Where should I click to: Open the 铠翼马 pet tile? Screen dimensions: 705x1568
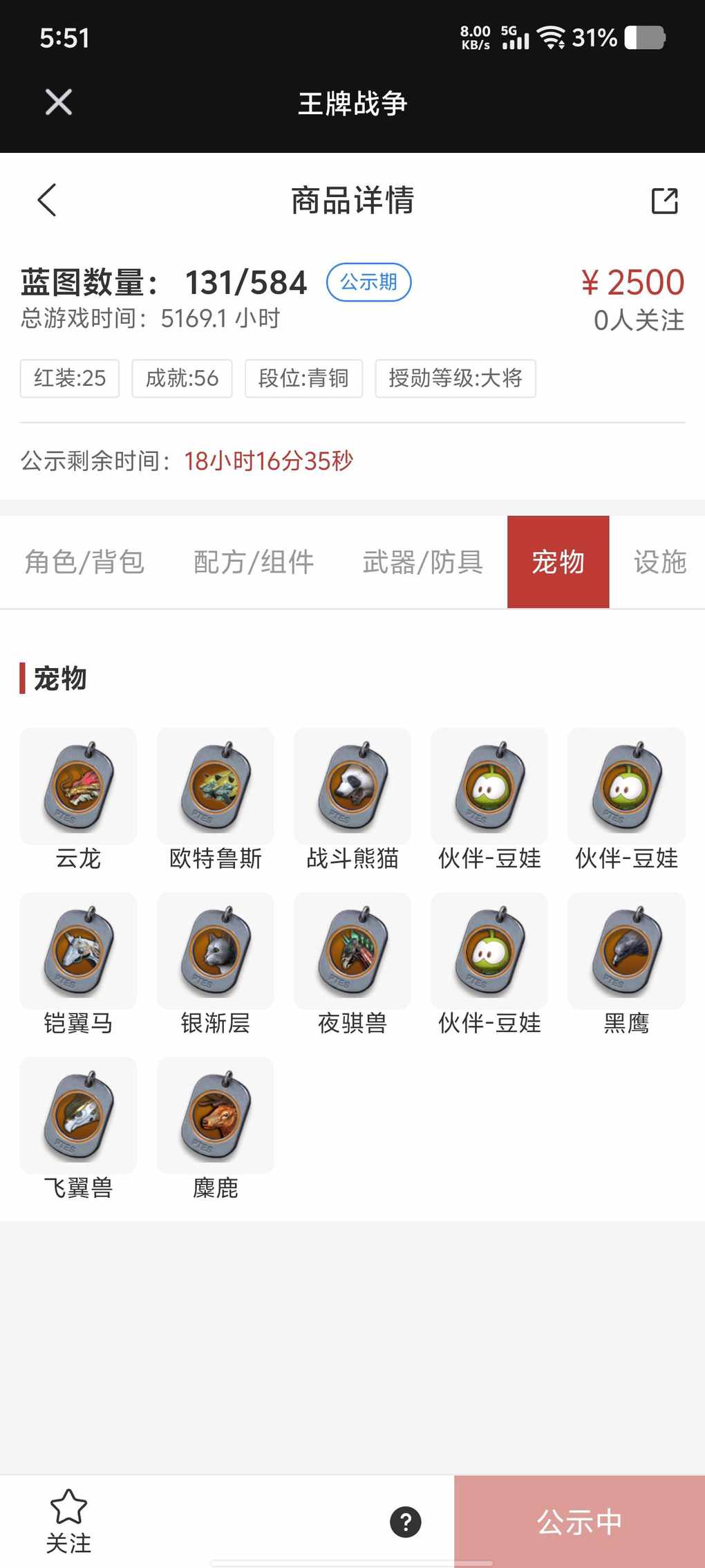coord(78,951)
